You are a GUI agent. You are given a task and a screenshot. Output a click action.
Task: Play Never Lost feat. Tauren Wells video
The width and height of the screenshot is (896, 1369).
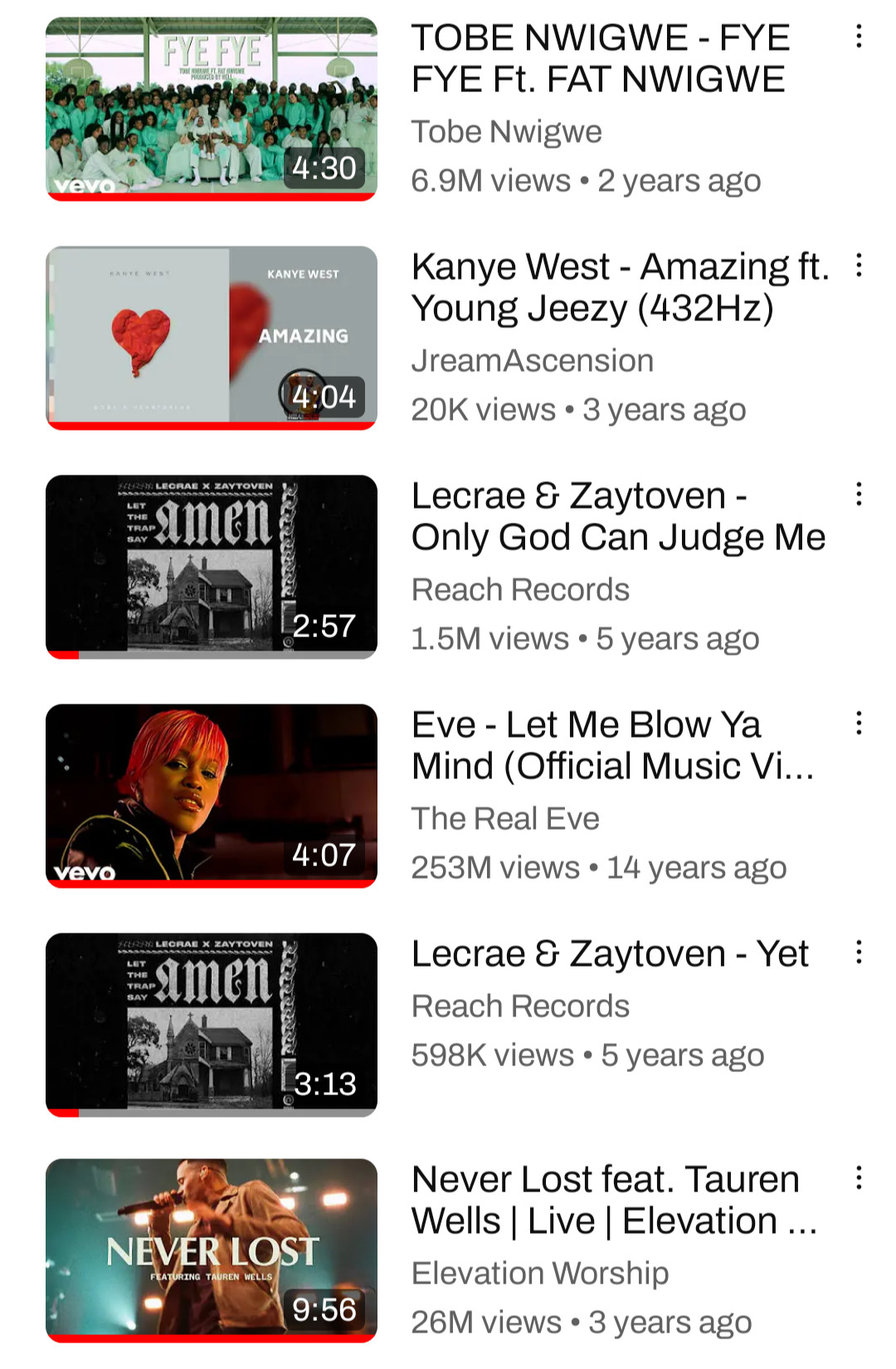click(212, 1250)
